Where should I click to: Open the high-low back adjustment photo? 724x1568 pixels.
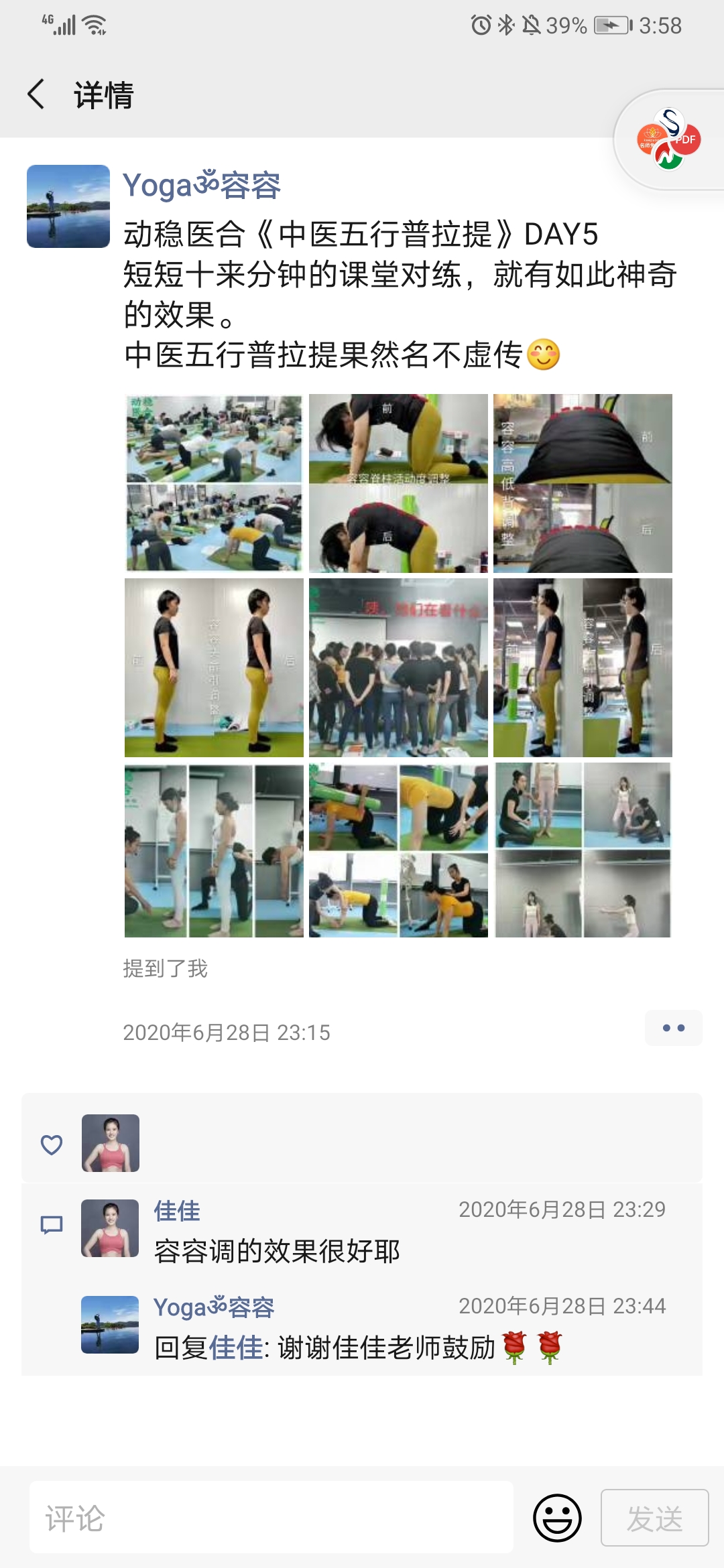583,483
